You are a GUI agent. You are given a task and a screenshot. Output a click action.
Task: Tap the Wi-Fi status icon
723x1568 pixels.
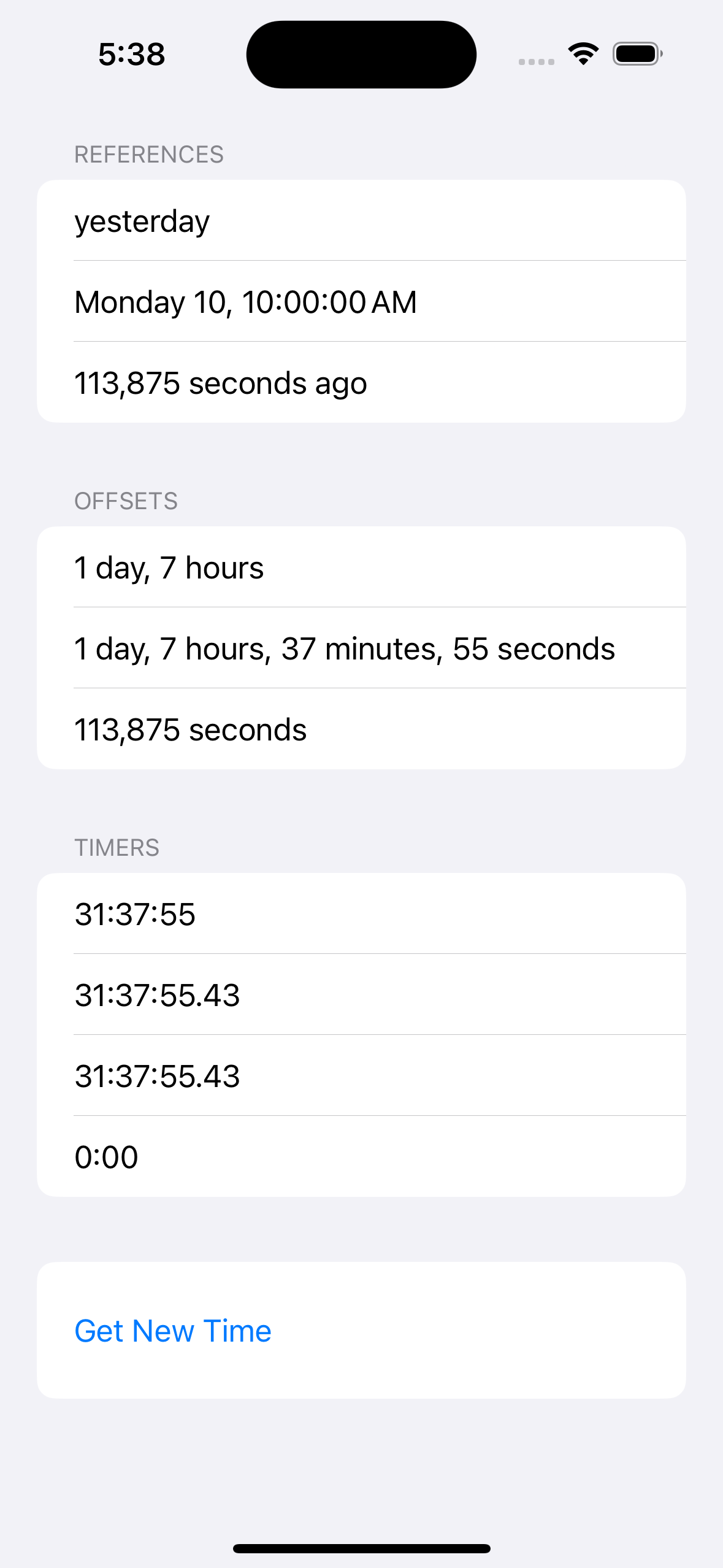pyautogui.click(x=581, y=53)
